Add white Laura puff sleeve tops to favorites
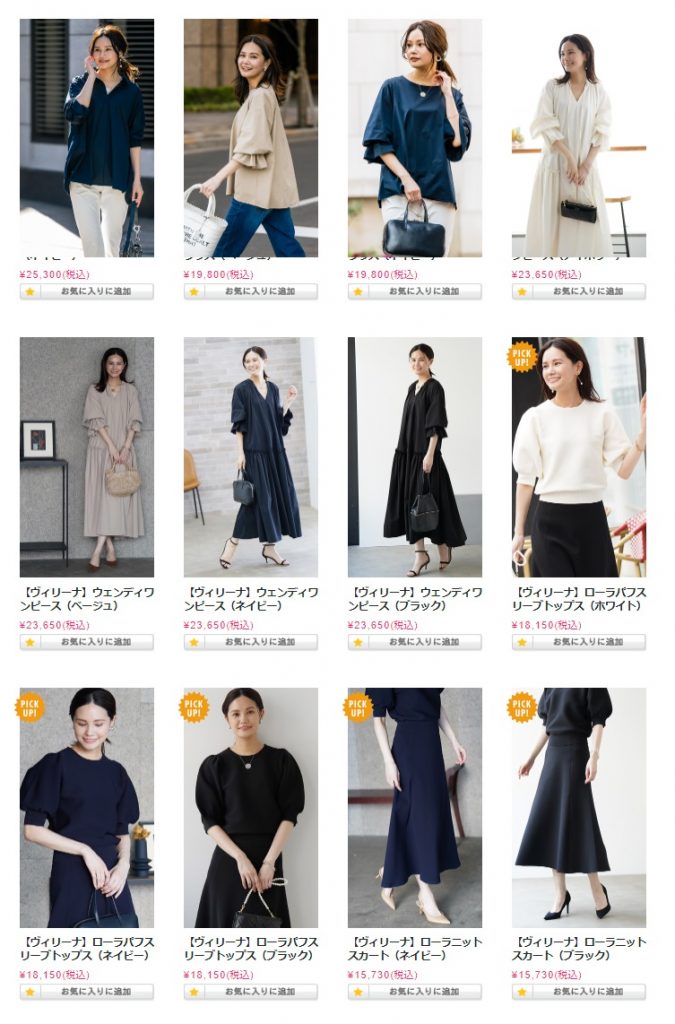This screenshot has width=675, height=1024. [x=579, y=642]
